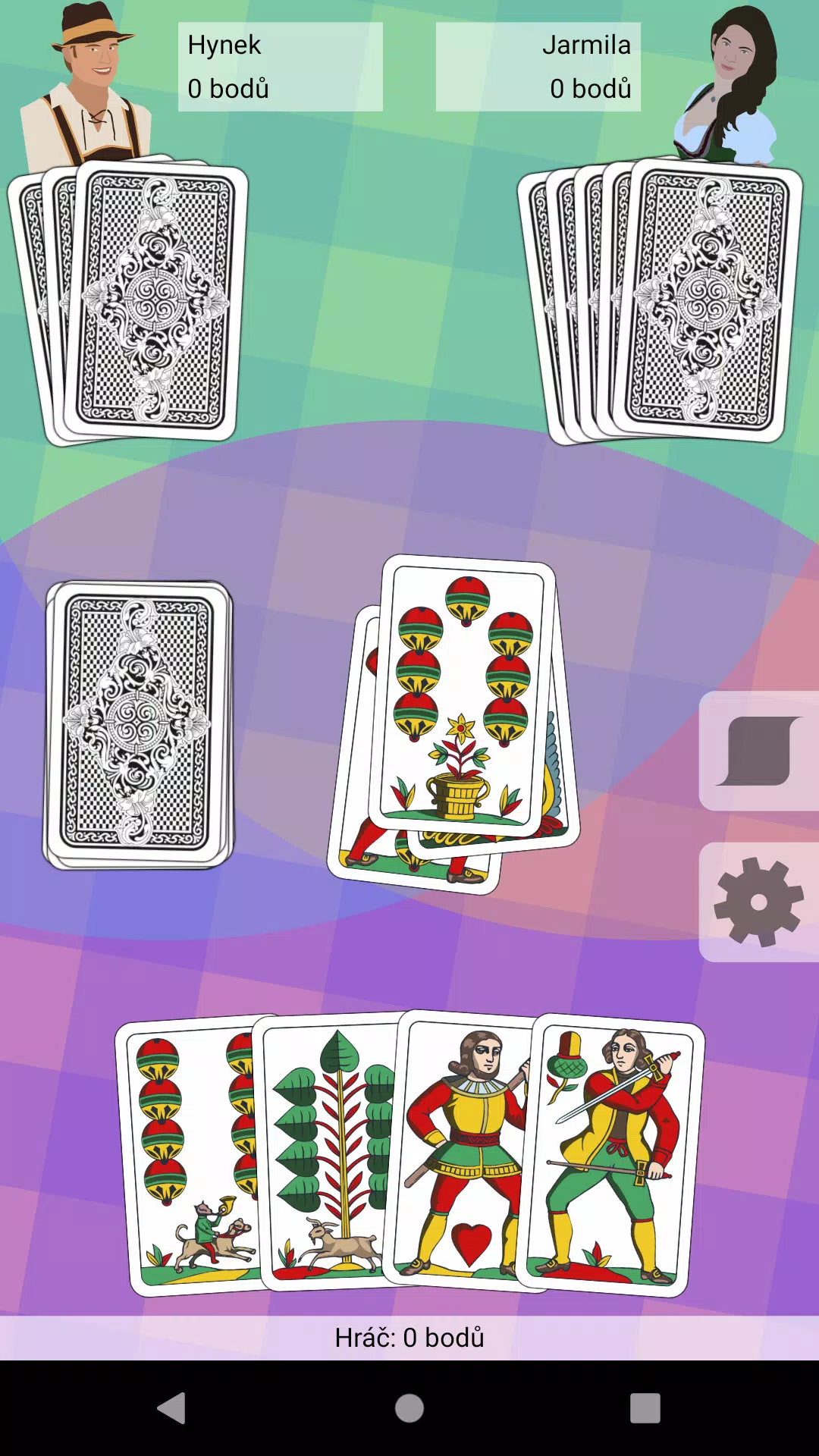Go back with the navigation bar
Viewport: 819px width, 1456px height.
click(172, 1408)
